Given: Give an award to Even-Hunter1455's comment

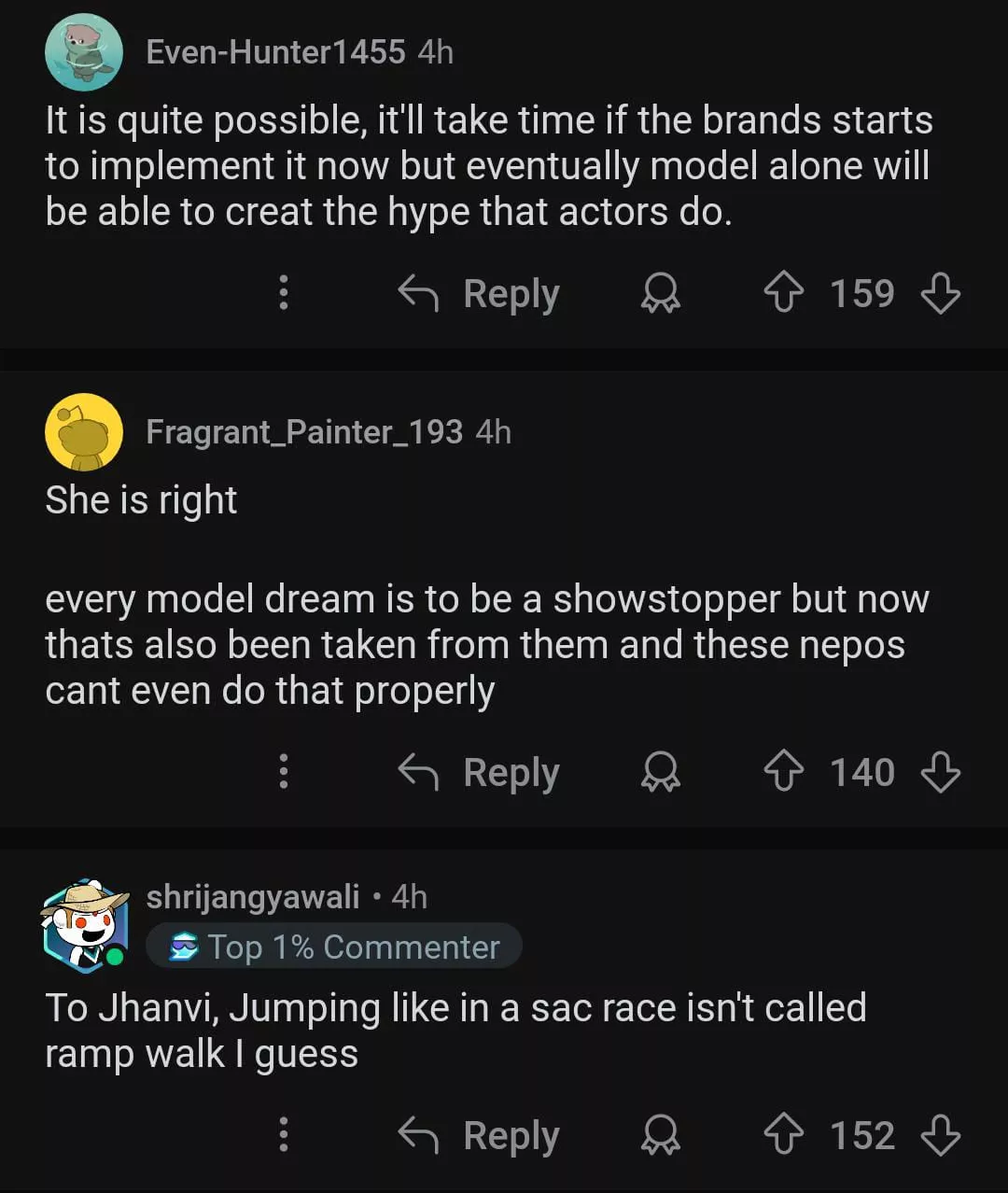Looking at the screenshot, I should point(660,294).
